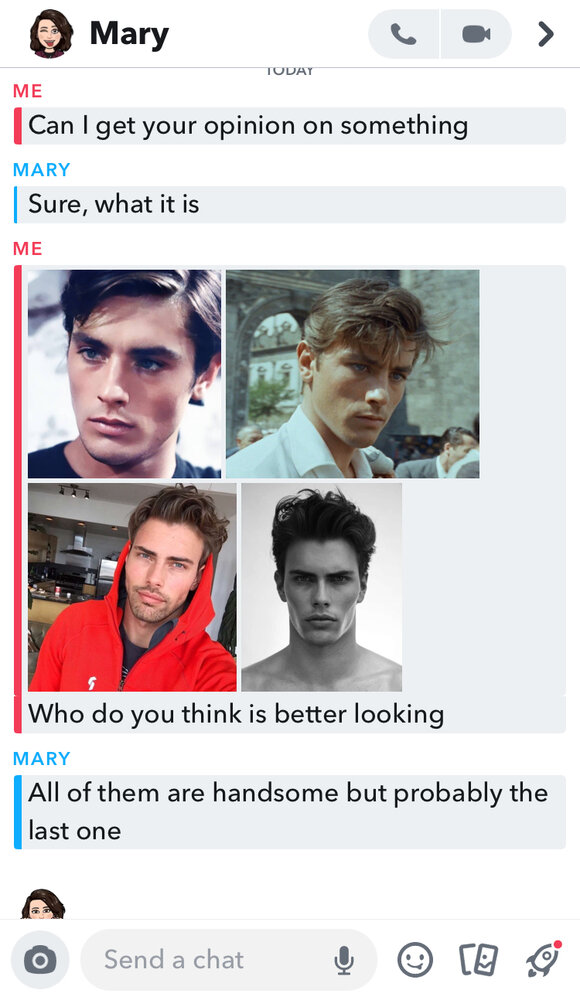The height and width of the screenshot is (1000, 580).
Task: Record a voice note with microphone
Action: point(344,960)
